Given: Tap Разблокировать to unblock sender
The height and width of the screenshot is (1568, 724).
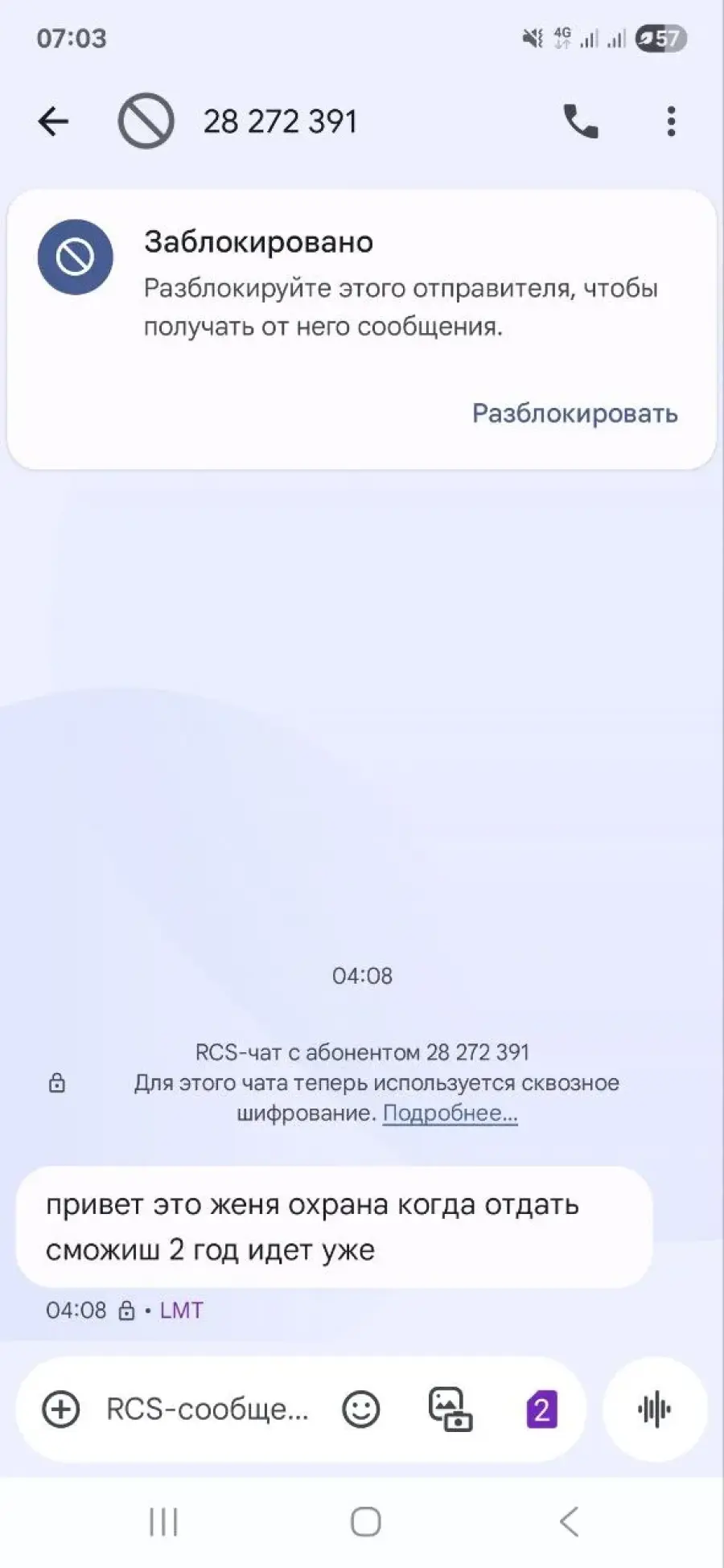Looking at the screenshot, I should coord(574,414).
